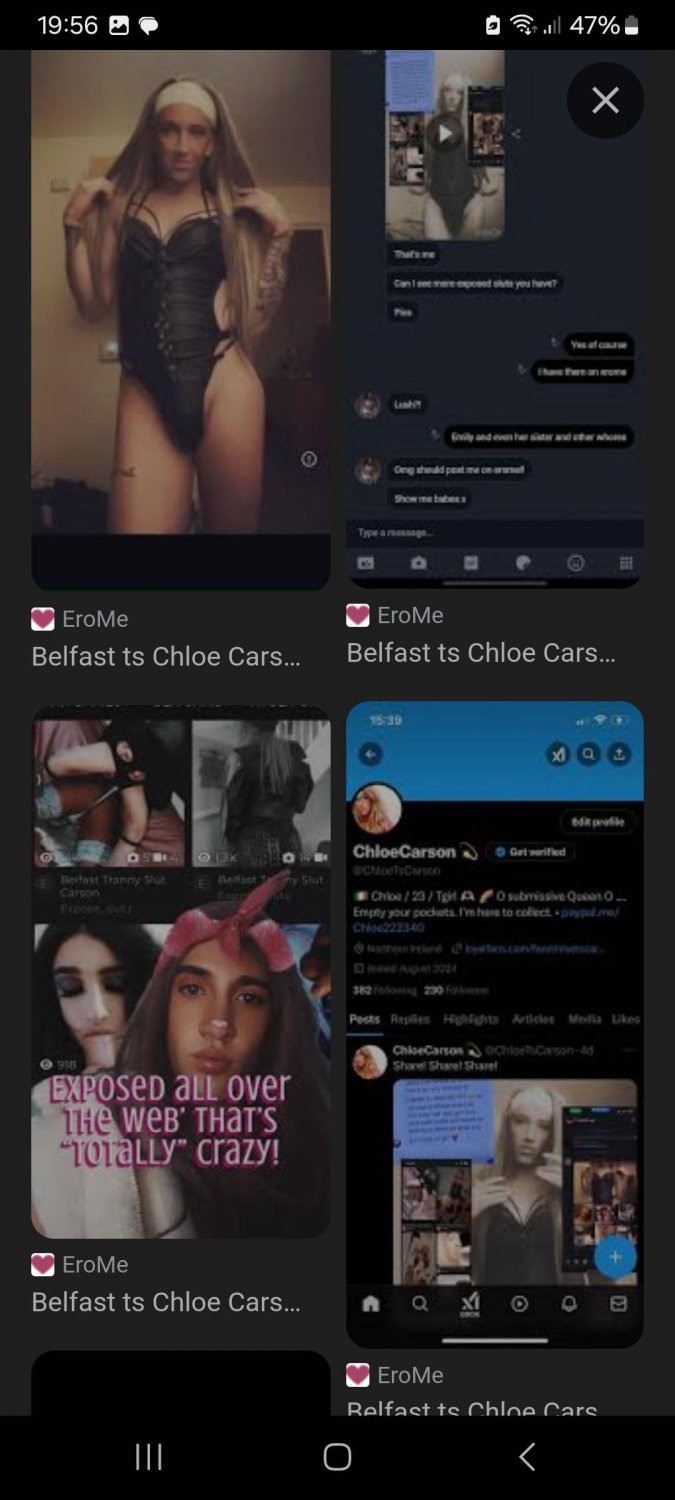
Task: Open the black bodysuit photo result tile
Action: coord(181,320)
